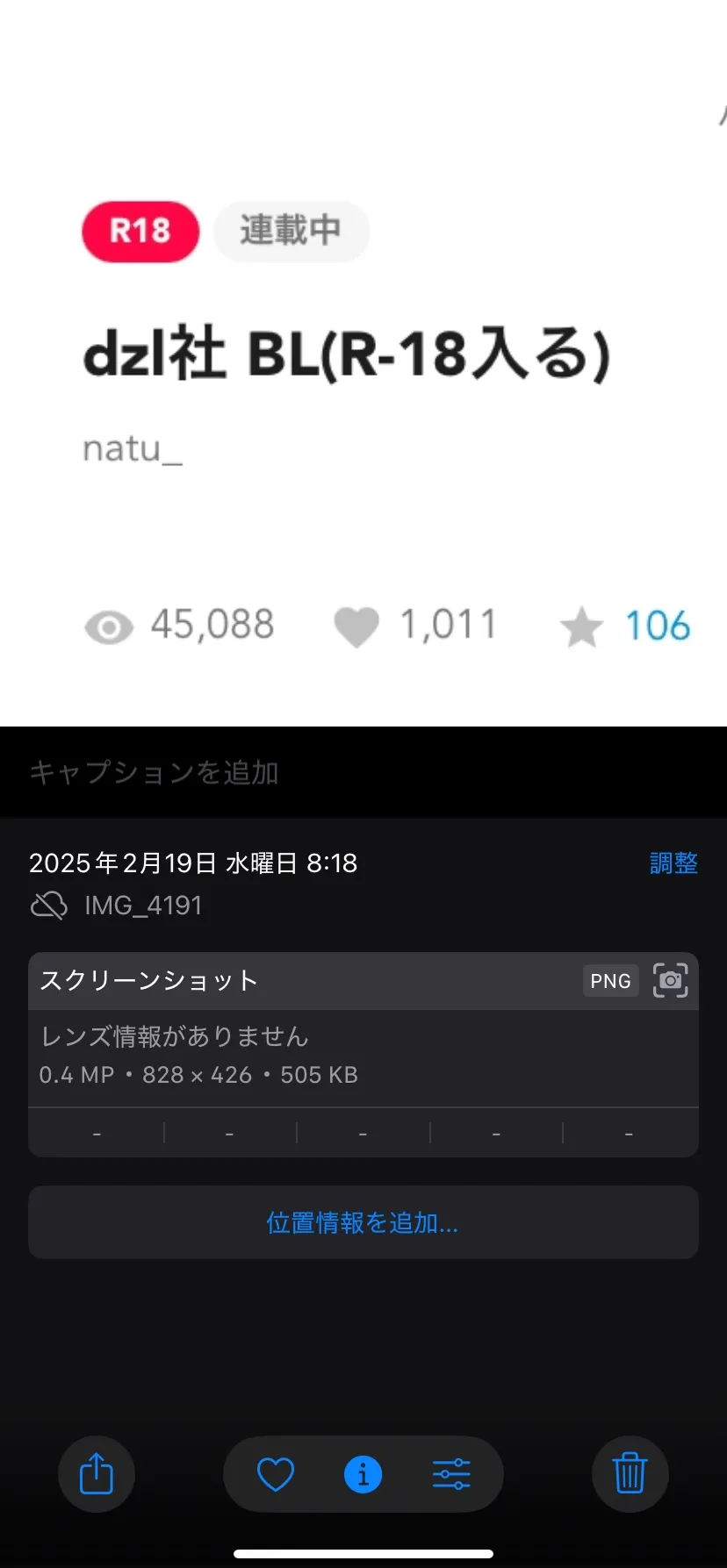Select the adjustments sliders icon
The image size is (727, 1568).
click(x=451, y=1474)
